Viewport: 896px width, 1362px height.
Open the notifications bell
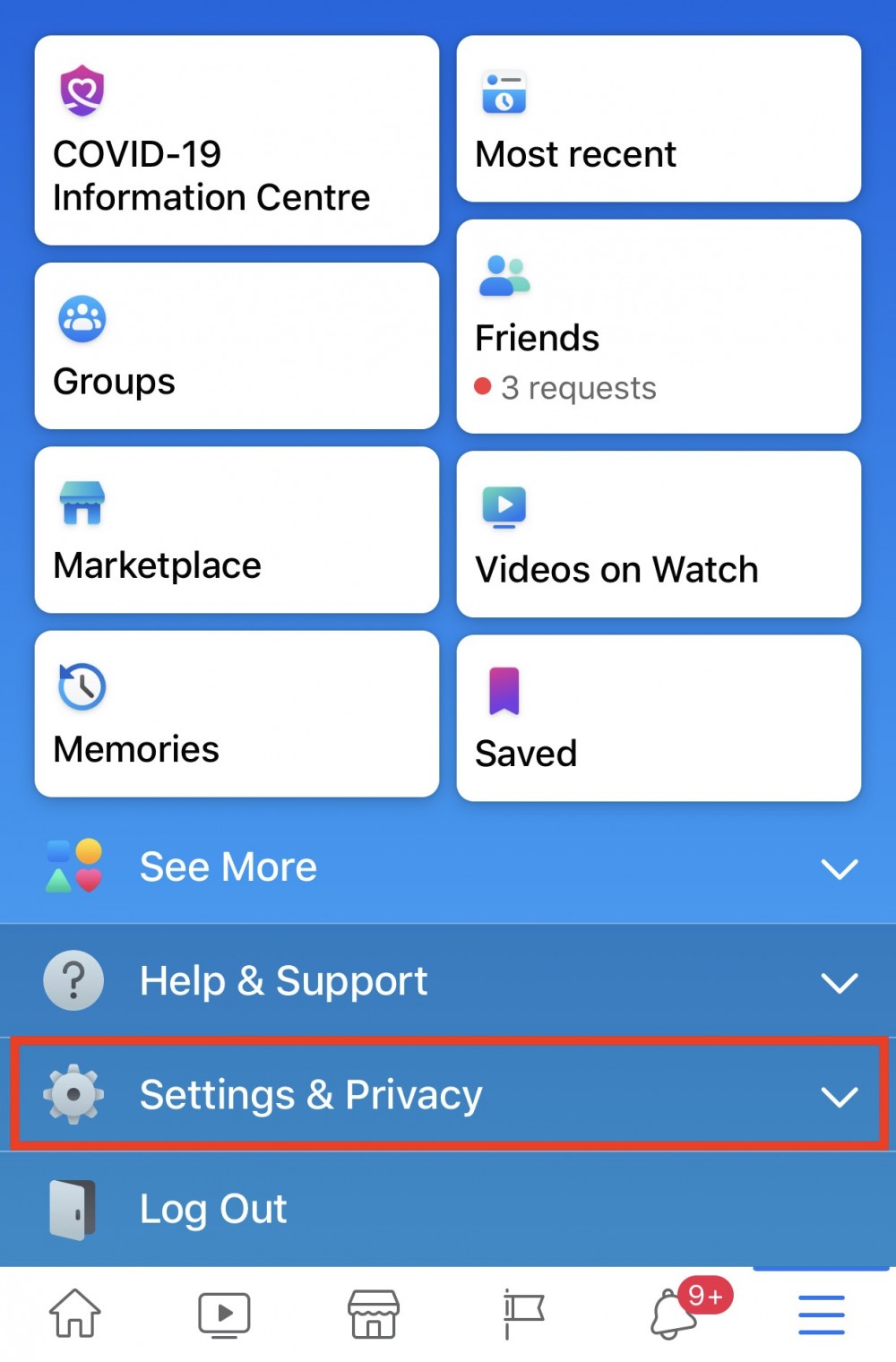[674, 1315]
